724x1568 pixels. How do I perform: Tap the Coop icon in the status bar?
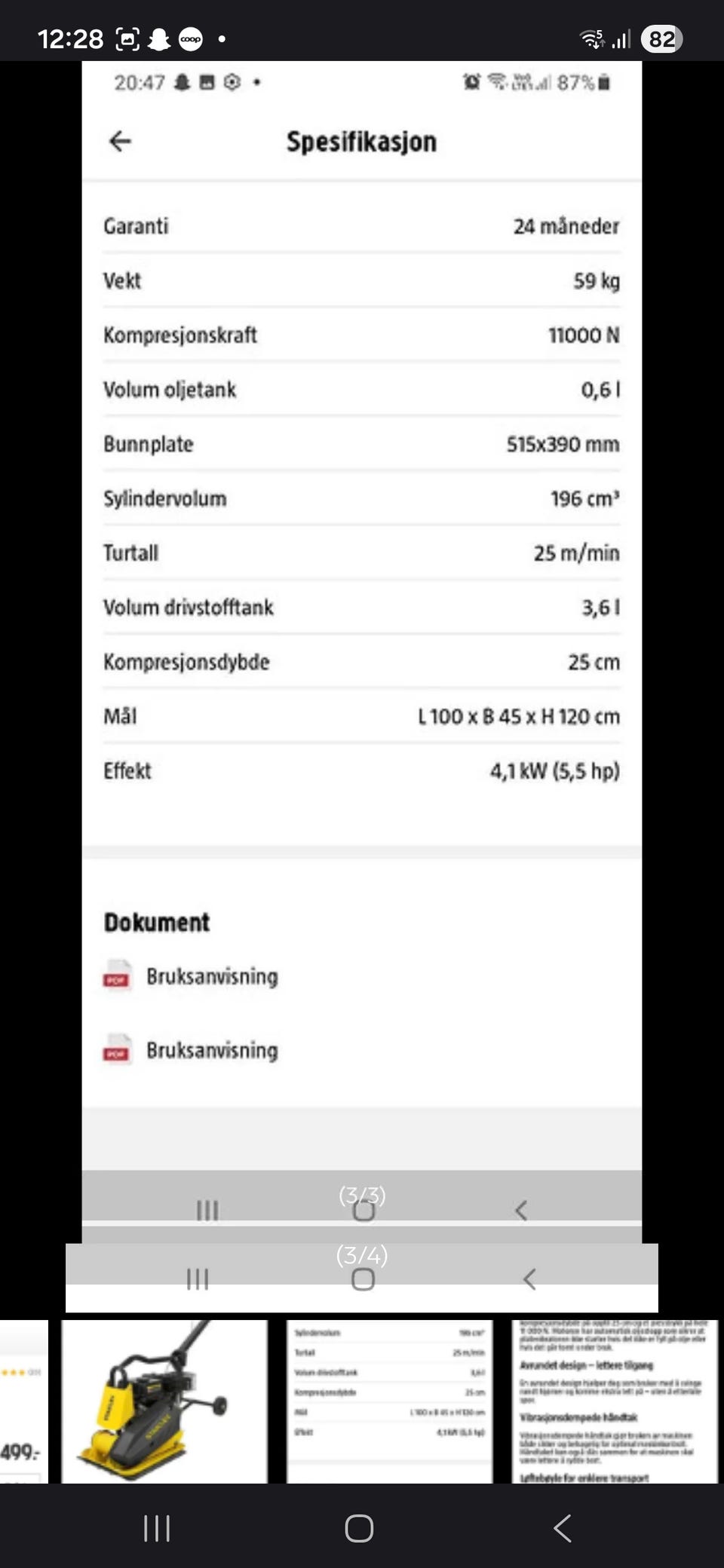tap(191, 38)
